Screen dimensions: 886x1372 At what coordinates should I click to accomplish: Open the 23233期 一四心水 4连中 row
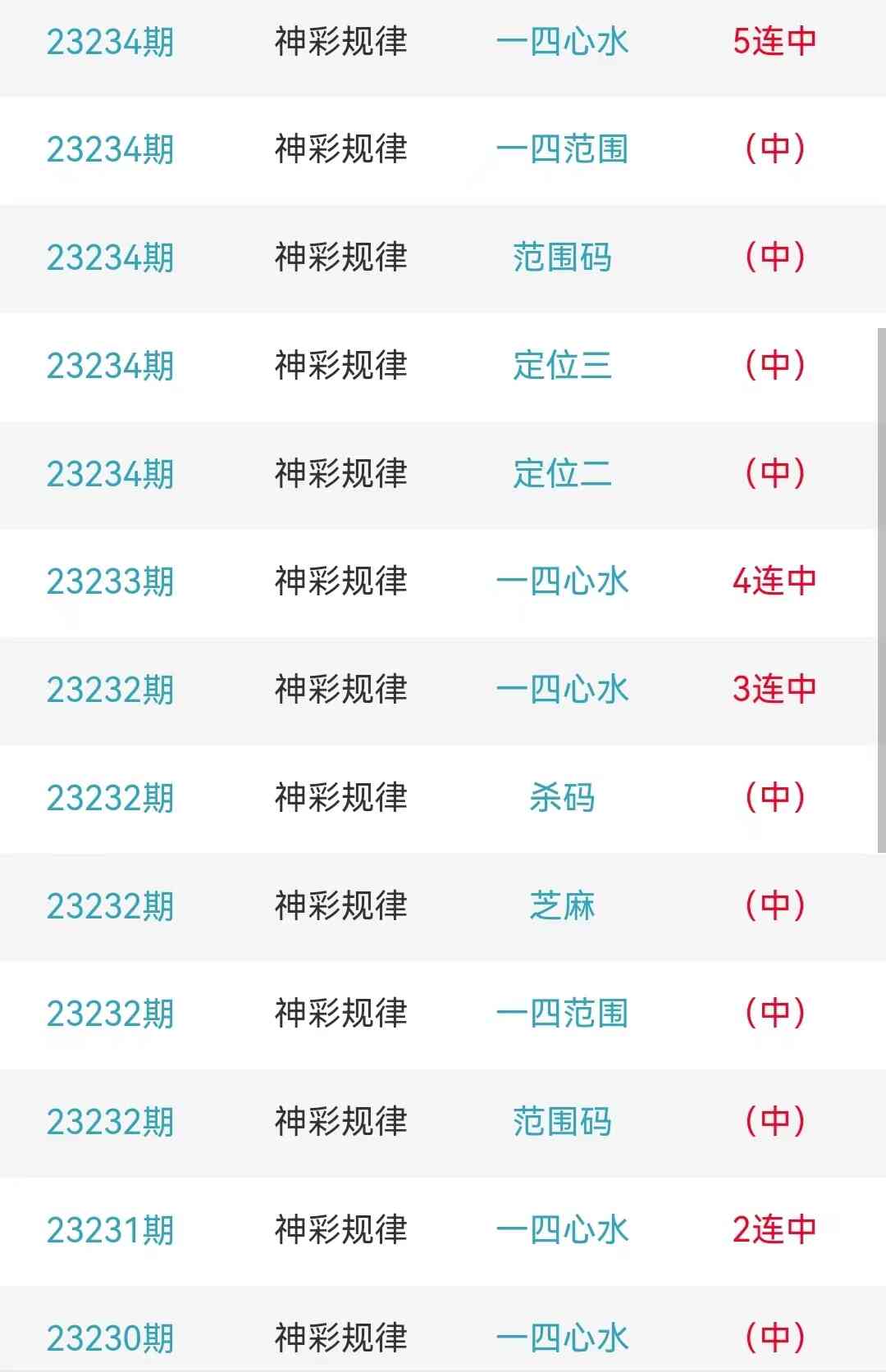coord(562,581)
